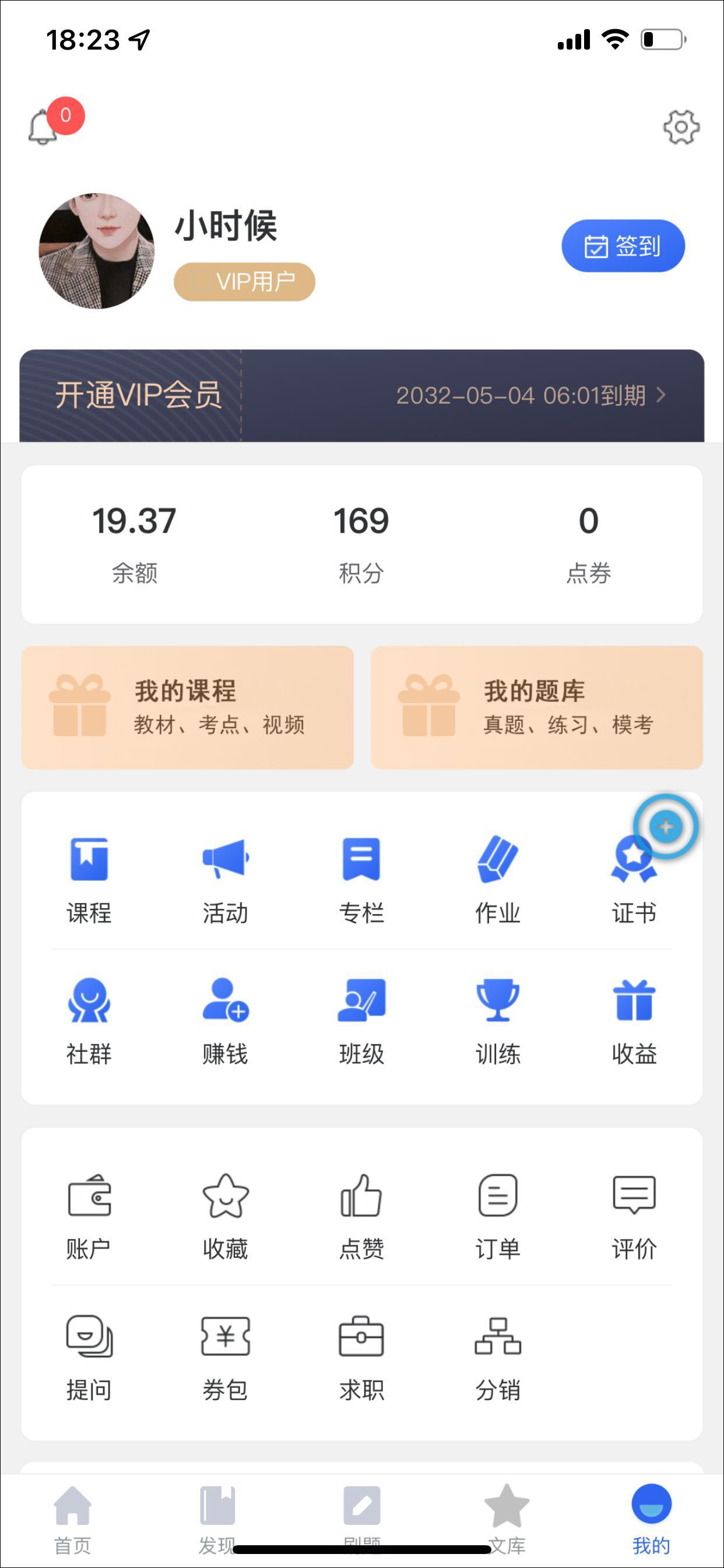Open the 我的题库 card

pyautogui.click(x=537, y=708)
